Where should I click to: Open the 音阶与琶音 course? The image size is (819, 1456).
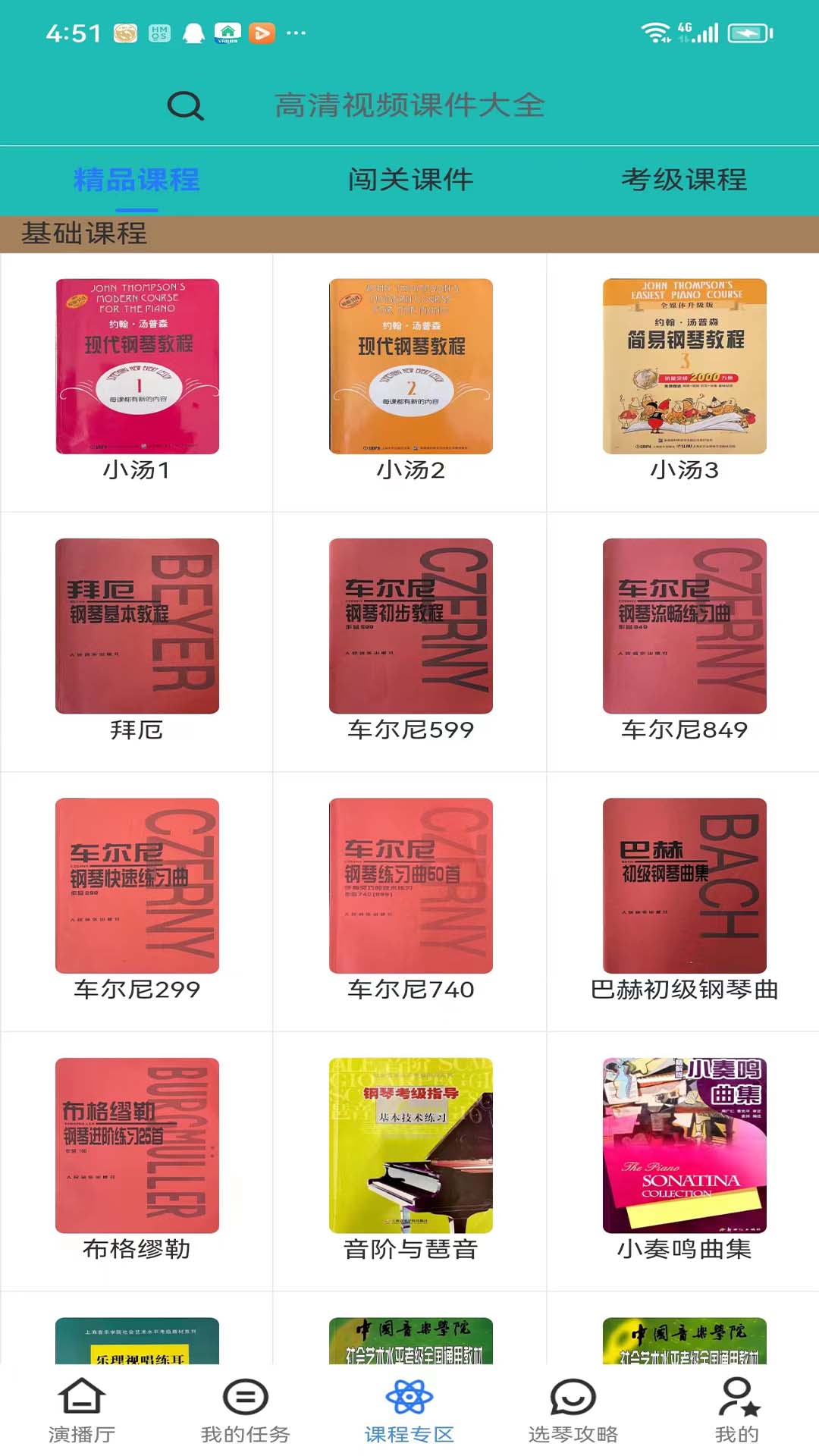click(x=410, y=1145)
